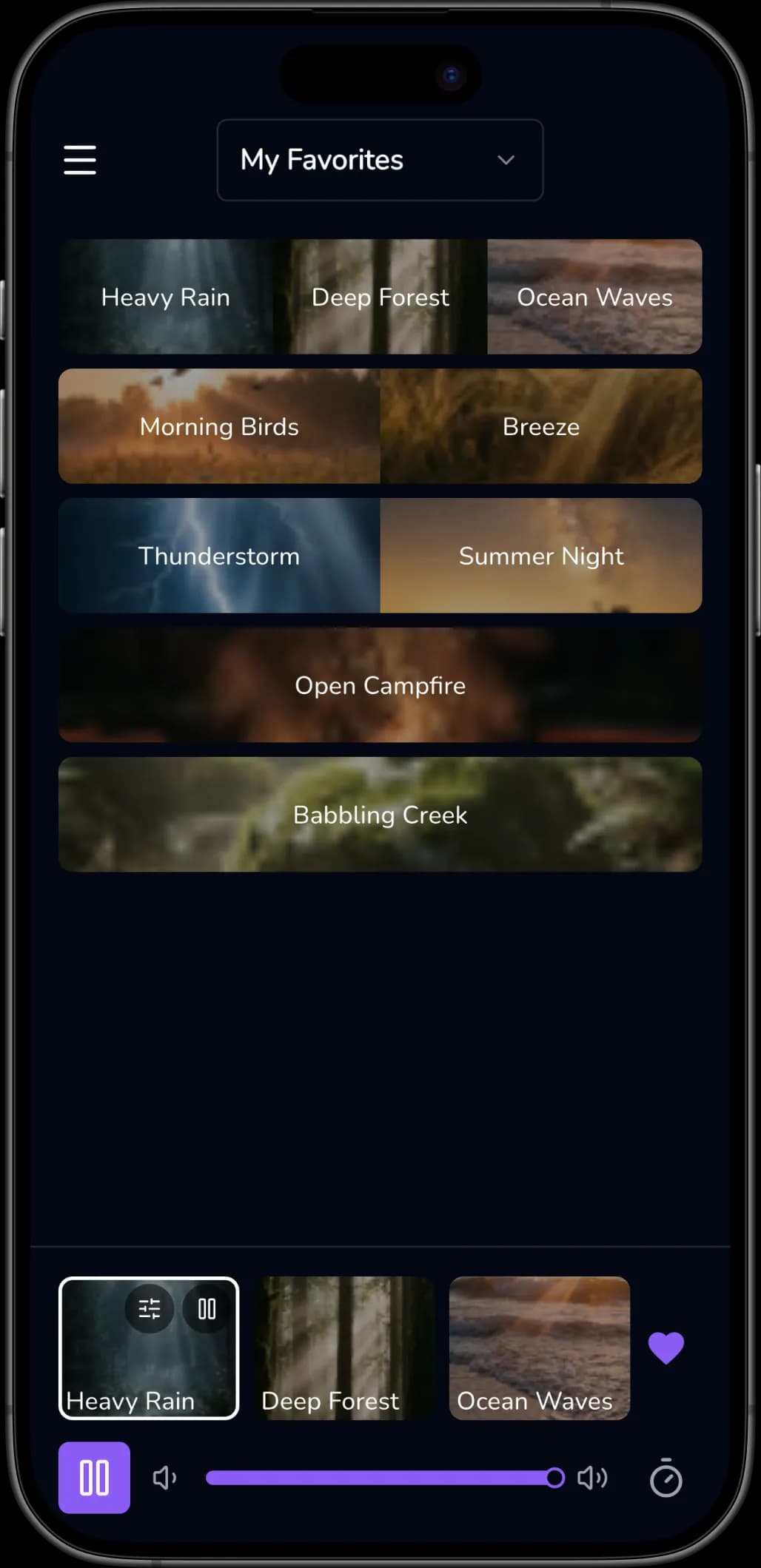Open the hamburger menu
The image size is (761, 1568).
click(x=80, y=160)
